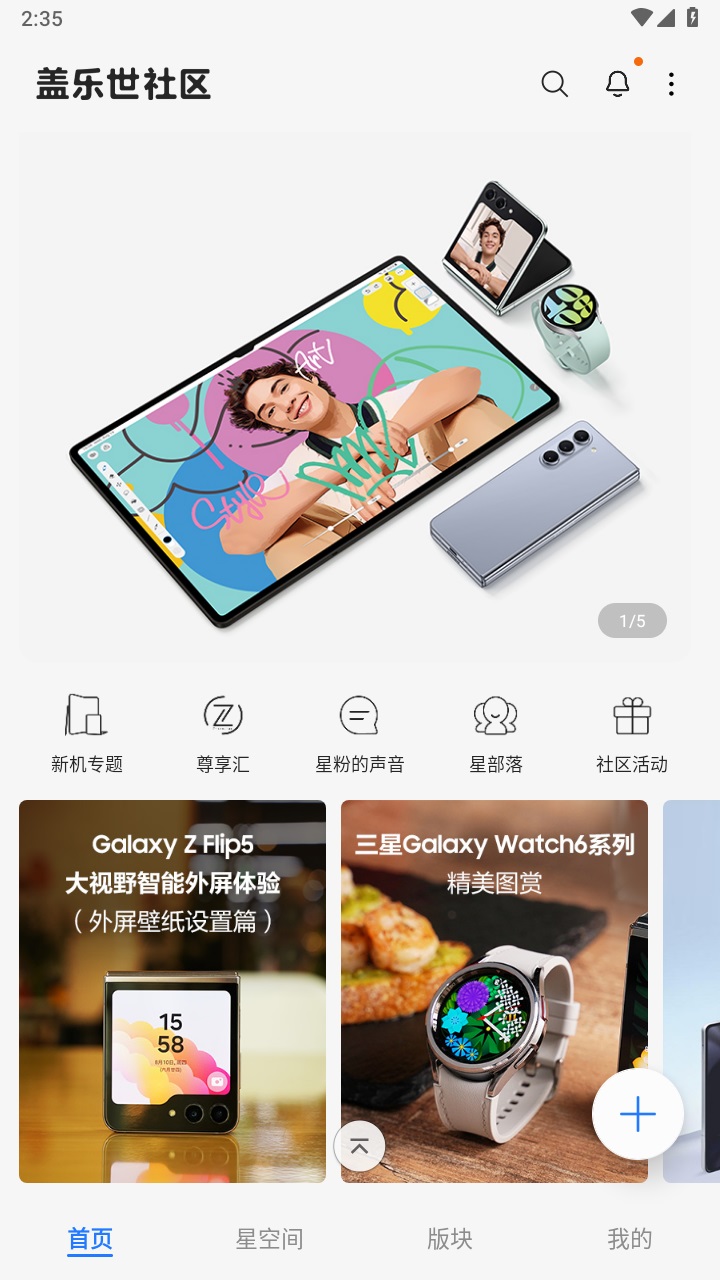Open 星粉的声音

[359, 733]
